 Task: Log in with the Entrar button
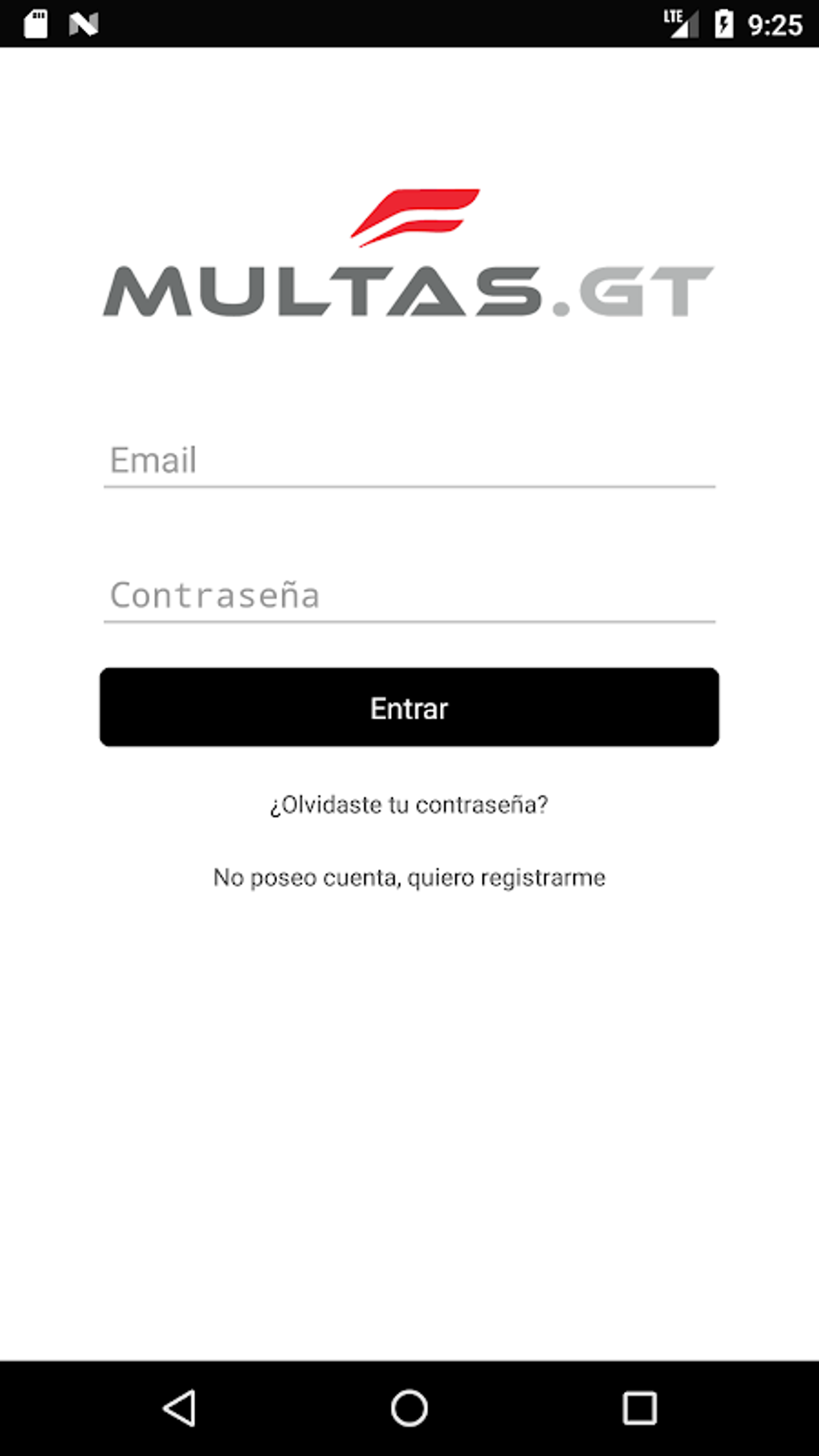coord(409,708)
